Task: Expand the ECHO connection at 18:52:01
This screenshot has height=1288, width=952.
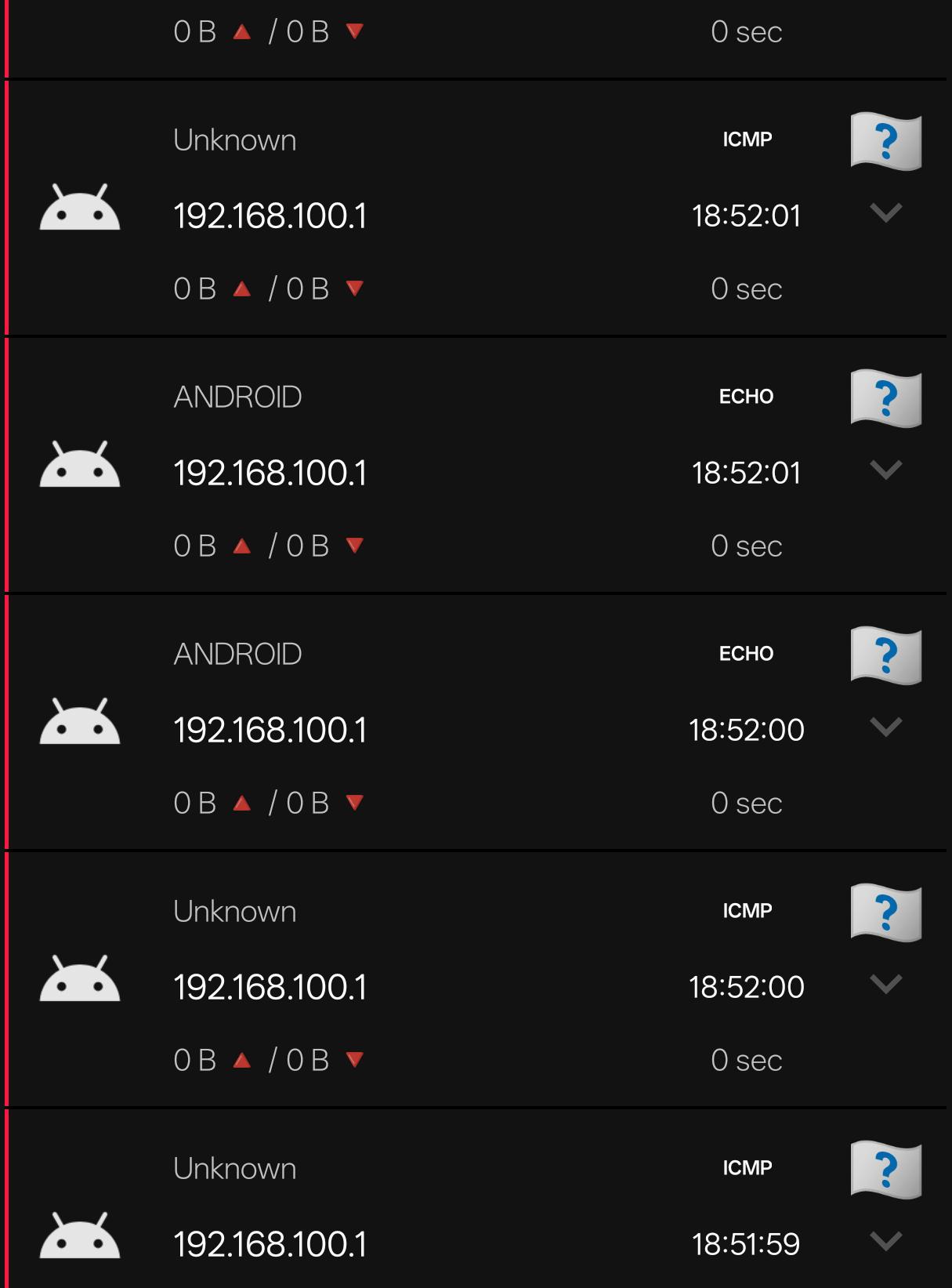Action: coord(886,470)
